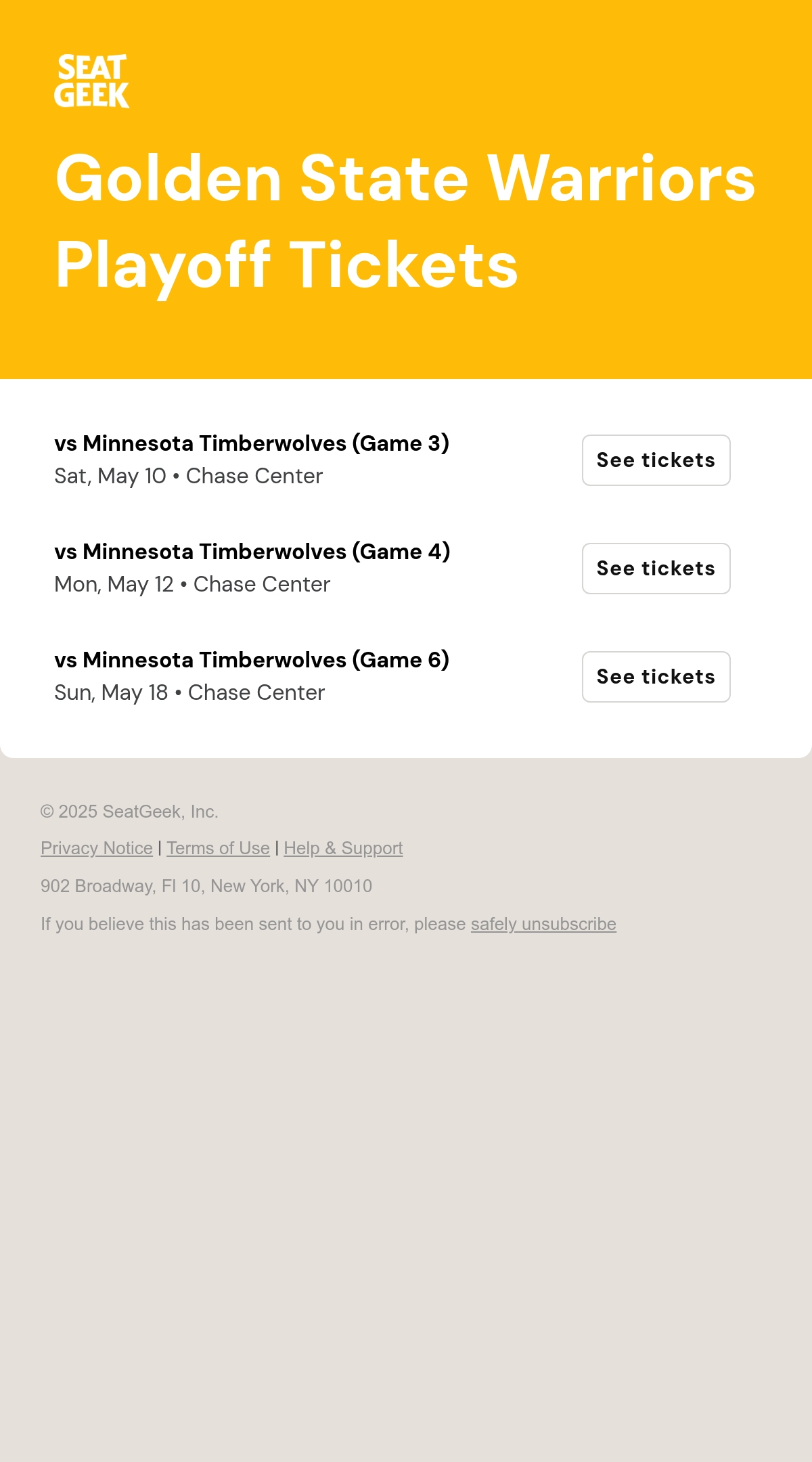Screen dimensions: 812x1462
Task: See tickets for Game 4 on May 12
Action: click(x=656, y=569)
